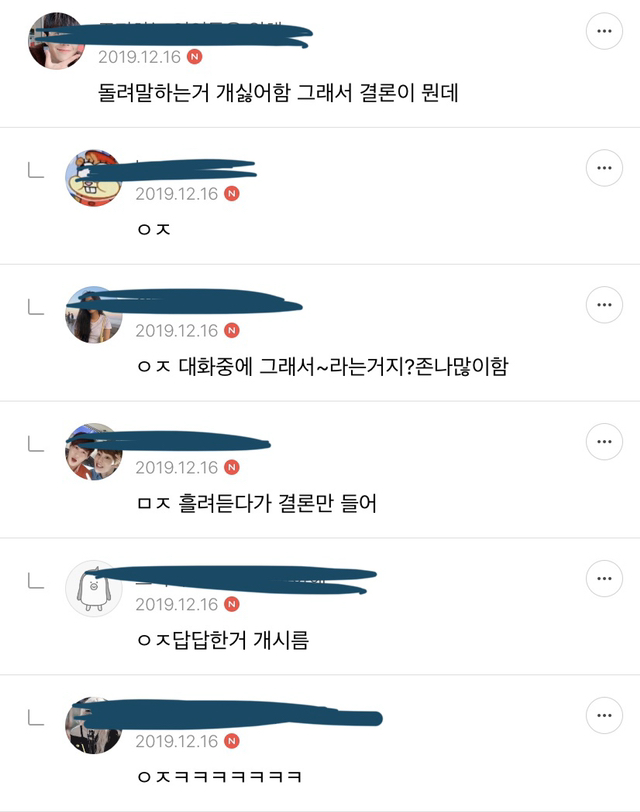The image size is (640, 812).
Task: Open more options for reply 'ㅇㅈ답답한거 개시름'
Action: tap(604, 578)
